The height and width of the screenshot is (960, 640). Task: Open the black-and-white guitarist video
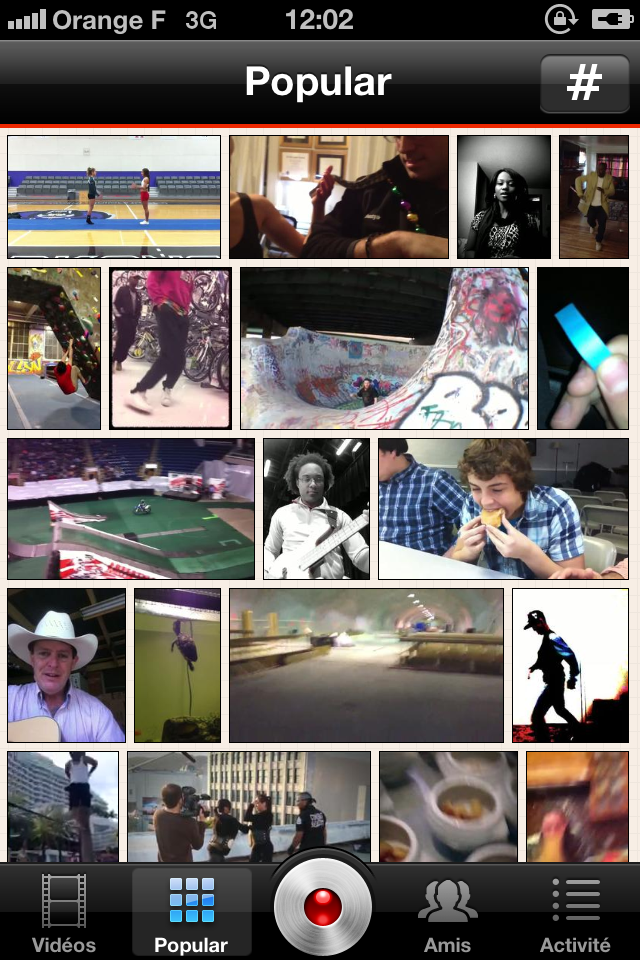point(316,508)
